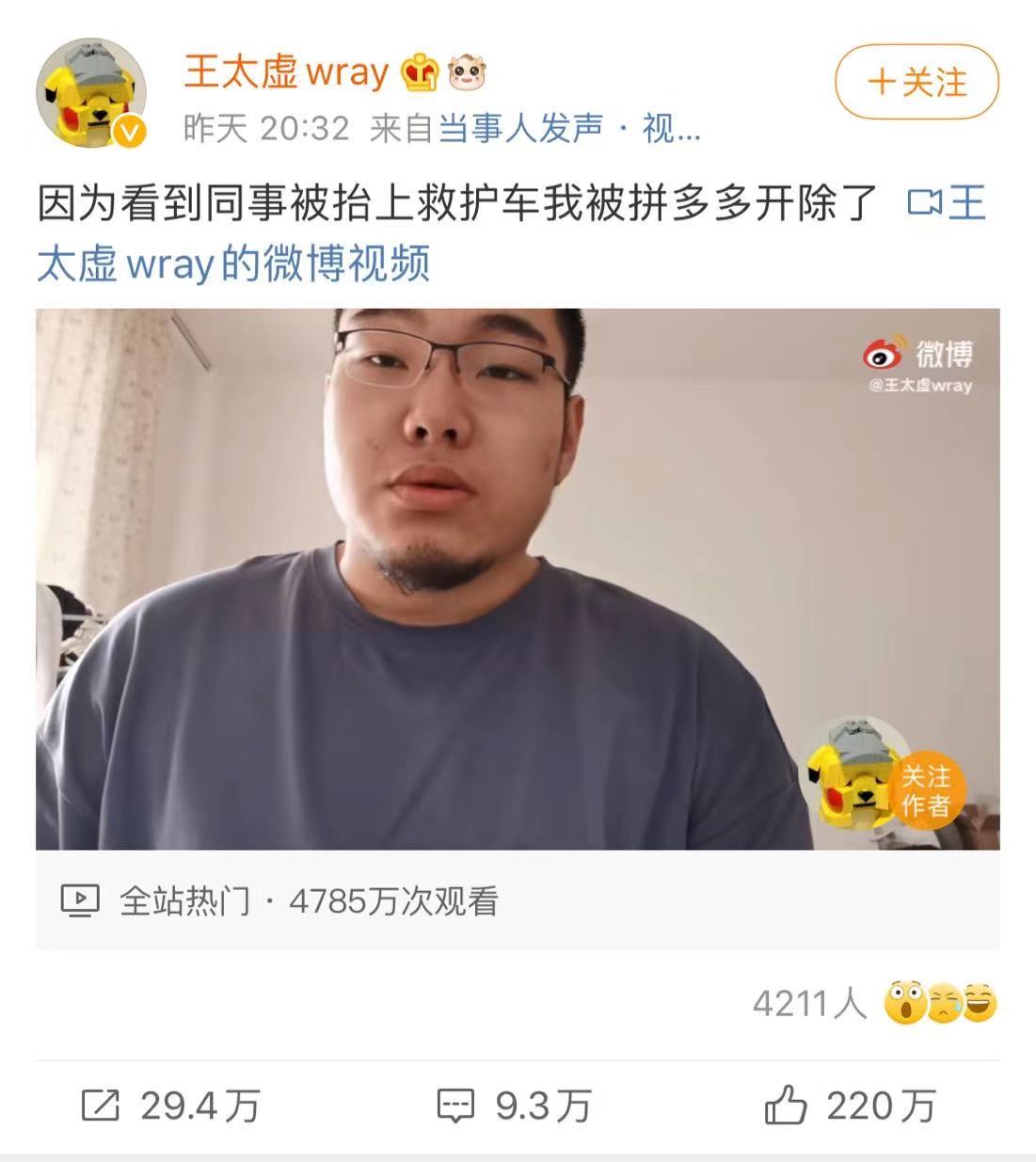Screen dimensions: 1036x1162
Task: Open the 当事人发声 source link
Action: click(x=520, y=128)
